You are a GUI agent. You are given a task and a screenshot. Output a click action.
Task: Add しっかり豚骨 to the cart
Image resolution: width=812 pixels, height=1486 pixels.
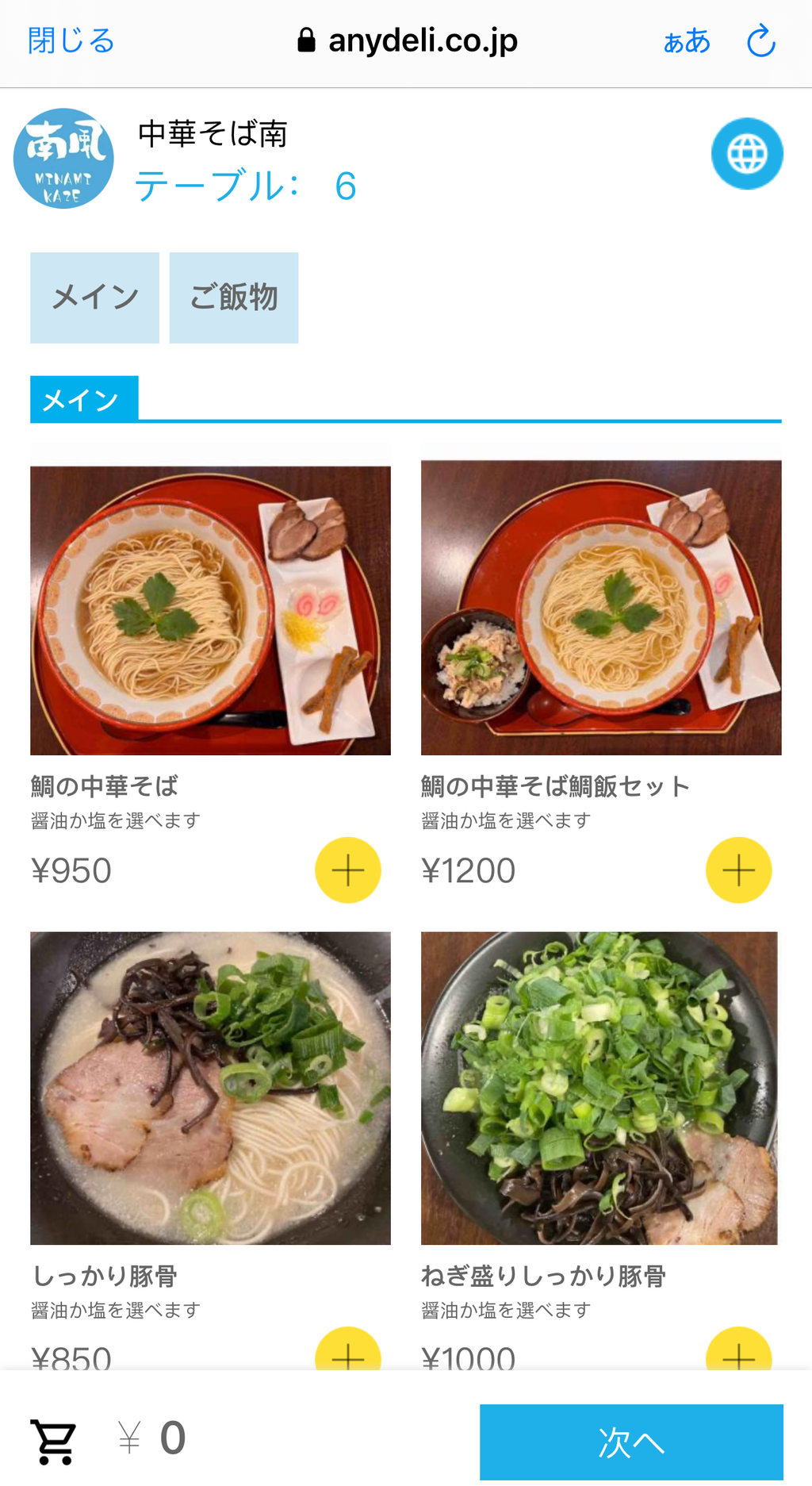click(348, 1351)
